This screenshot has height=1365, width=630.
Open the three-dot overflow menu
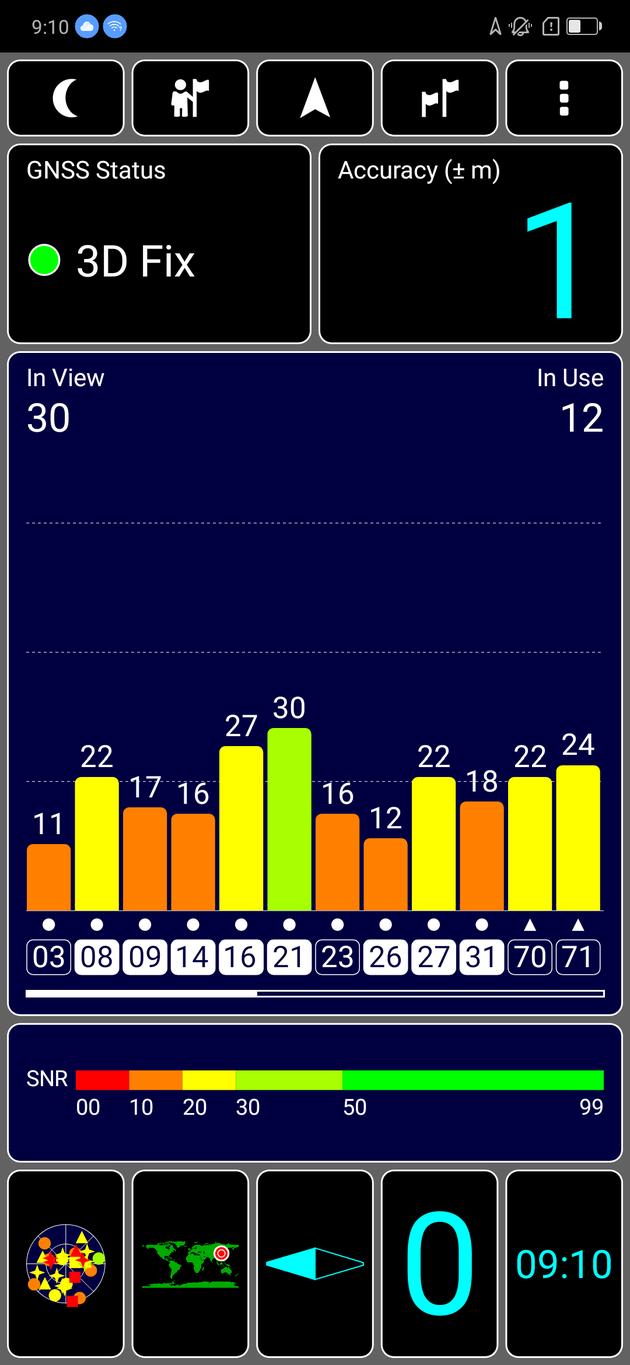(x=564, y=98)
